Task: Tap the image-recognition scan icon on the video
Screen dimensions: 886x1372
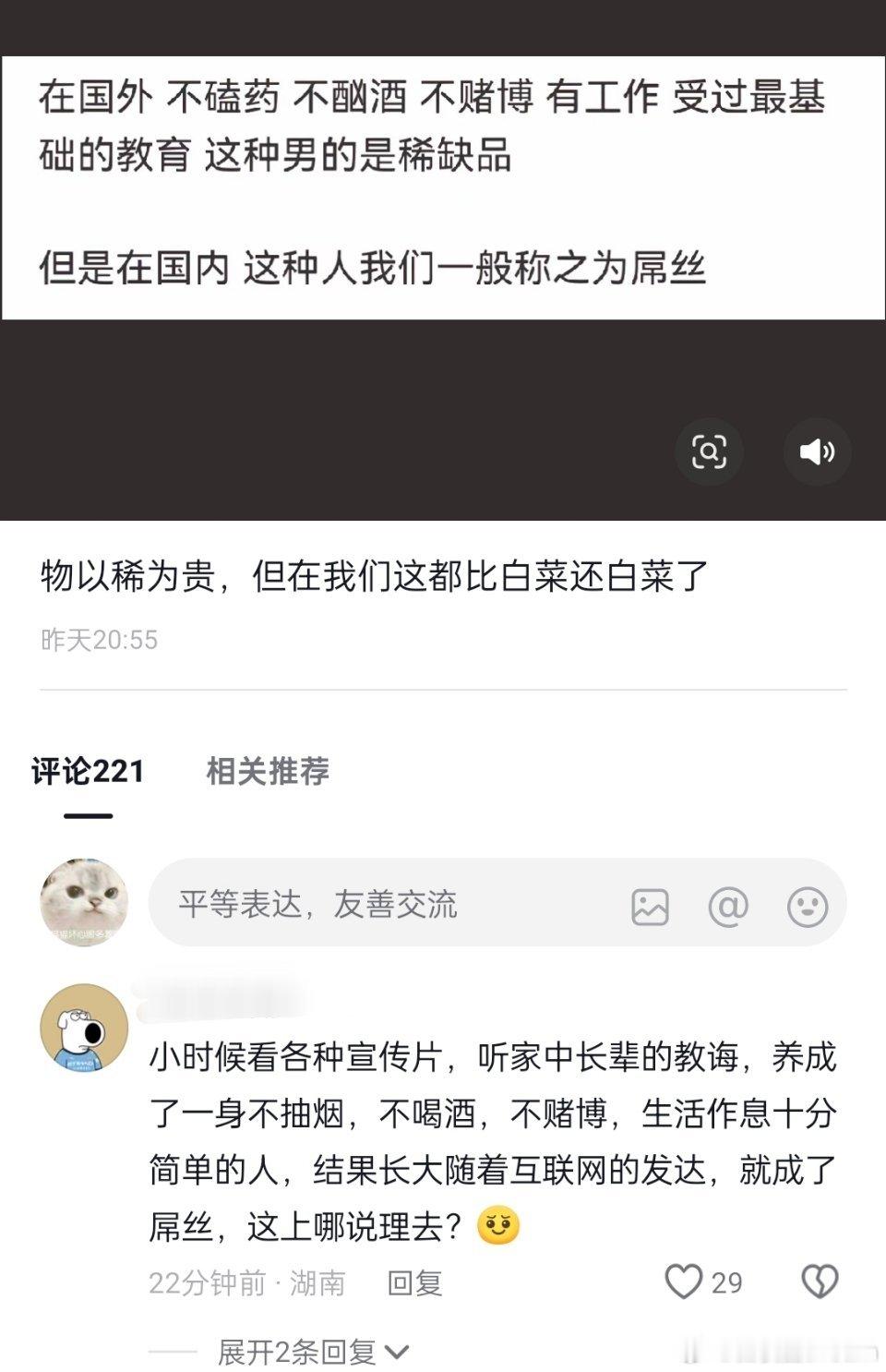Action: tap(709, 451)
